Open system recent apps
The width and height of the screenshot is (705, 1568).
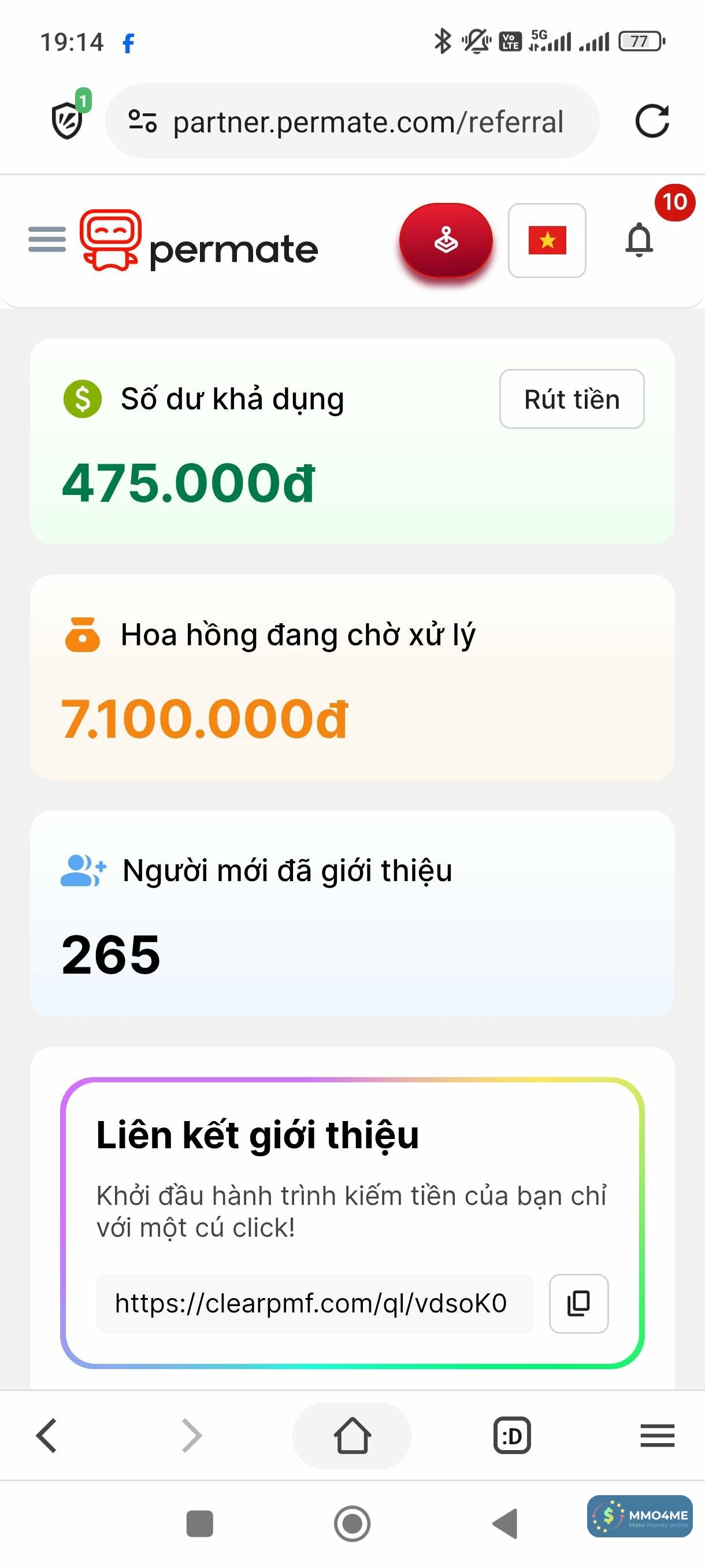199,1523
